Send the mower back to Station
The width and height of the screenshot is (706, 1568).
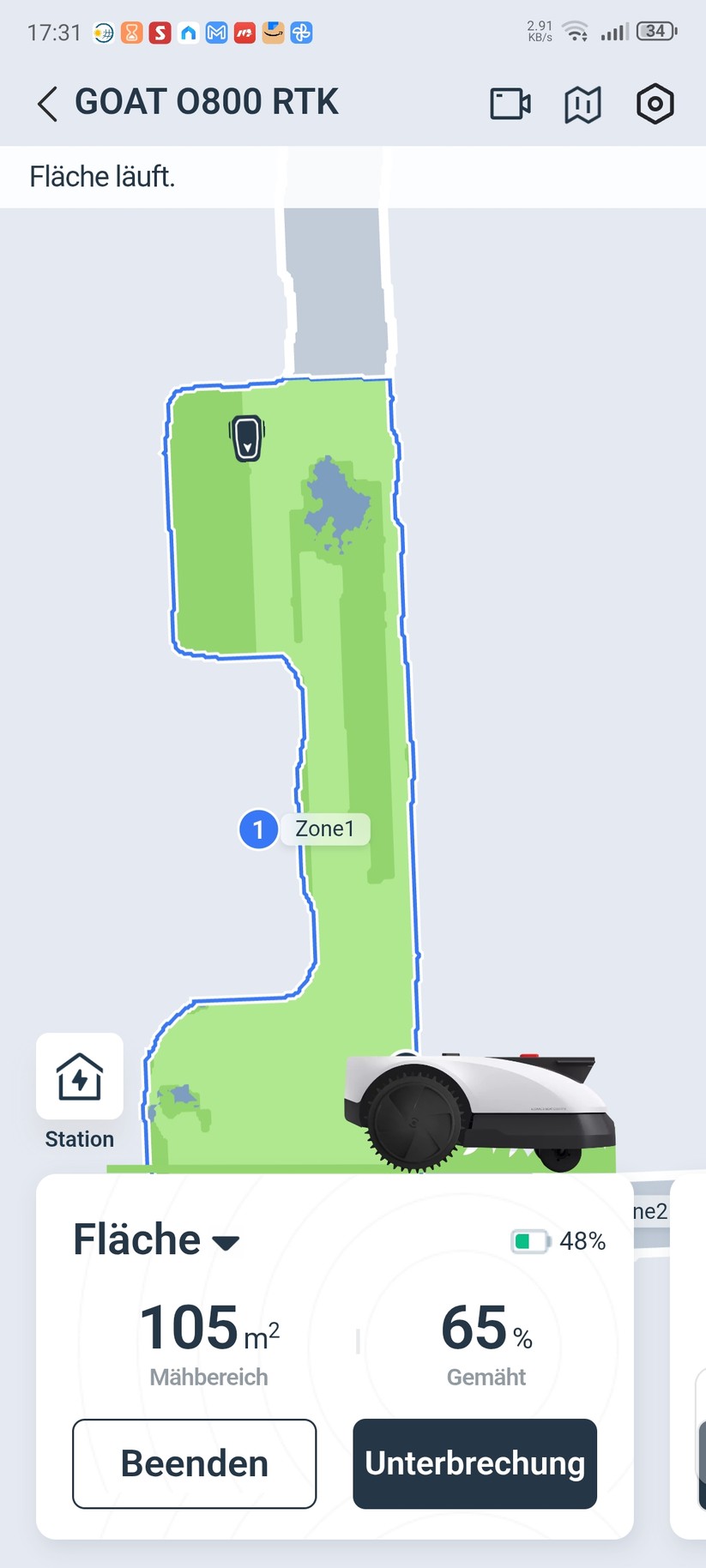coord(80,1077)
